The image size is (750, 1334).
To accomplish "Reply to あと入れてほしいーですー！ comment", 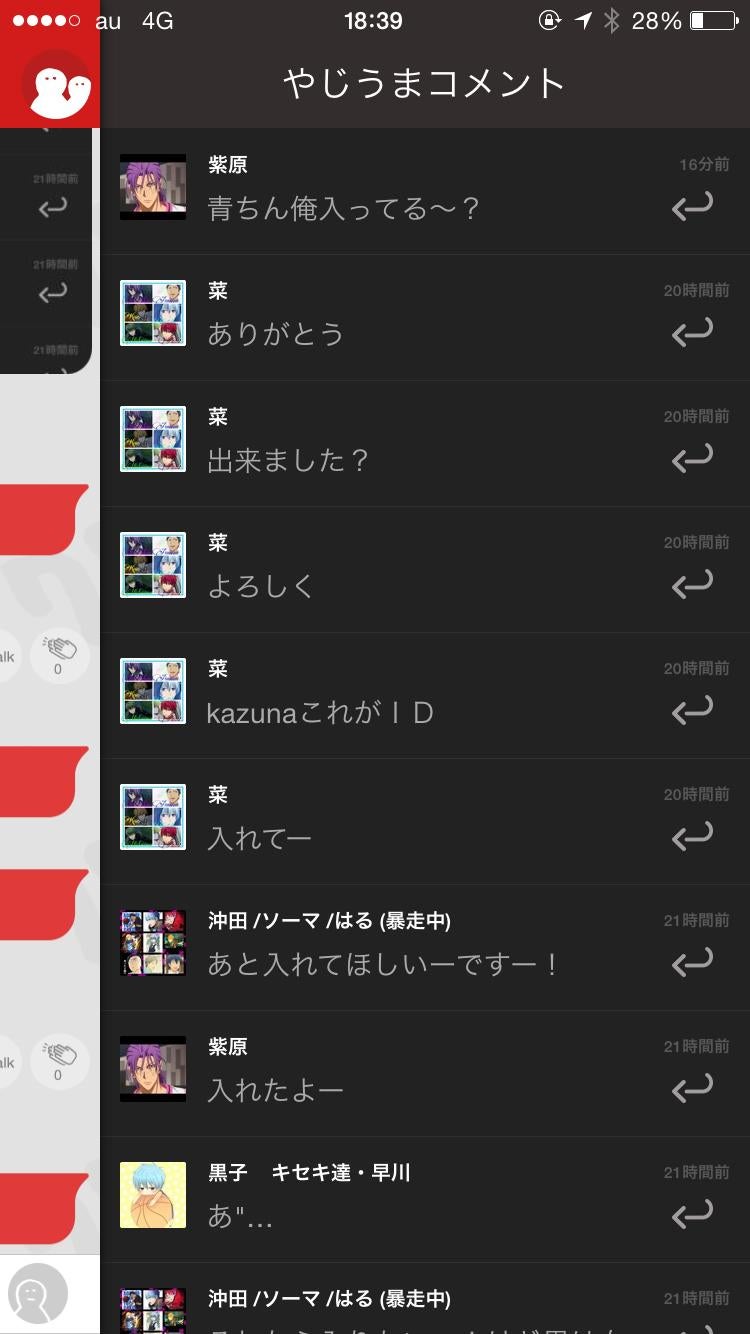I will point(694,960).
